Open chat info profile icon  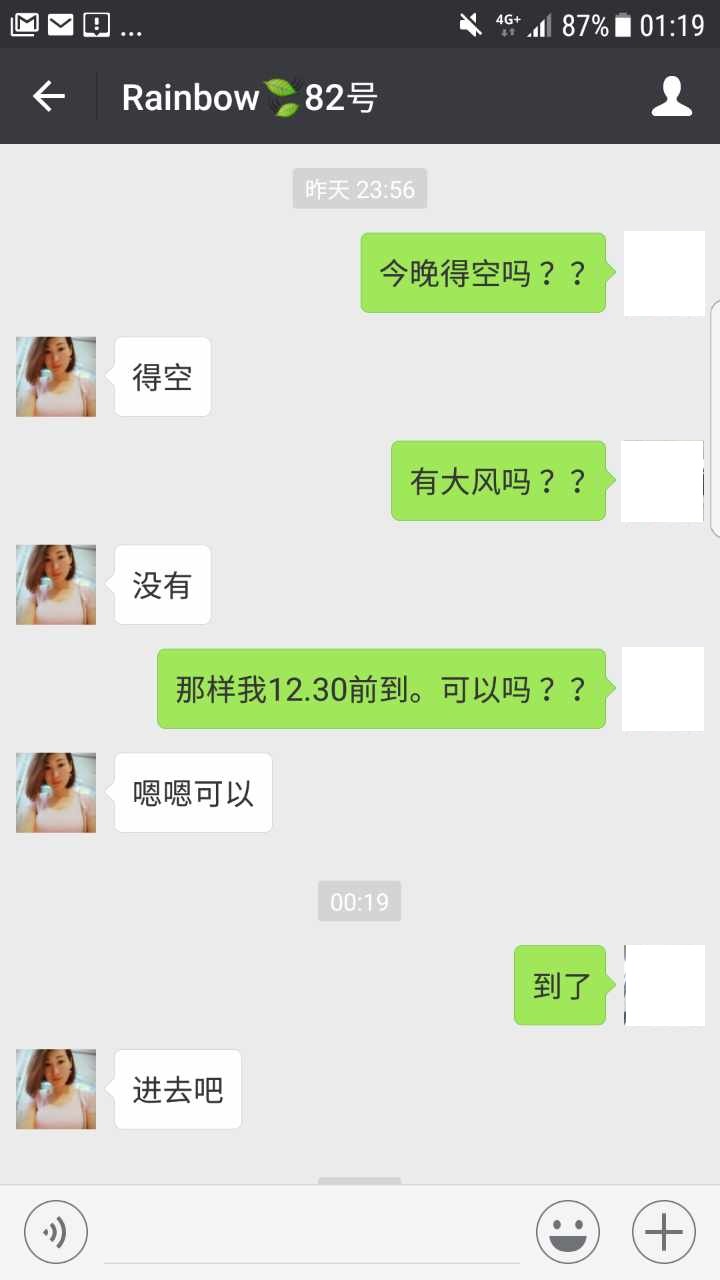point(671,97)
